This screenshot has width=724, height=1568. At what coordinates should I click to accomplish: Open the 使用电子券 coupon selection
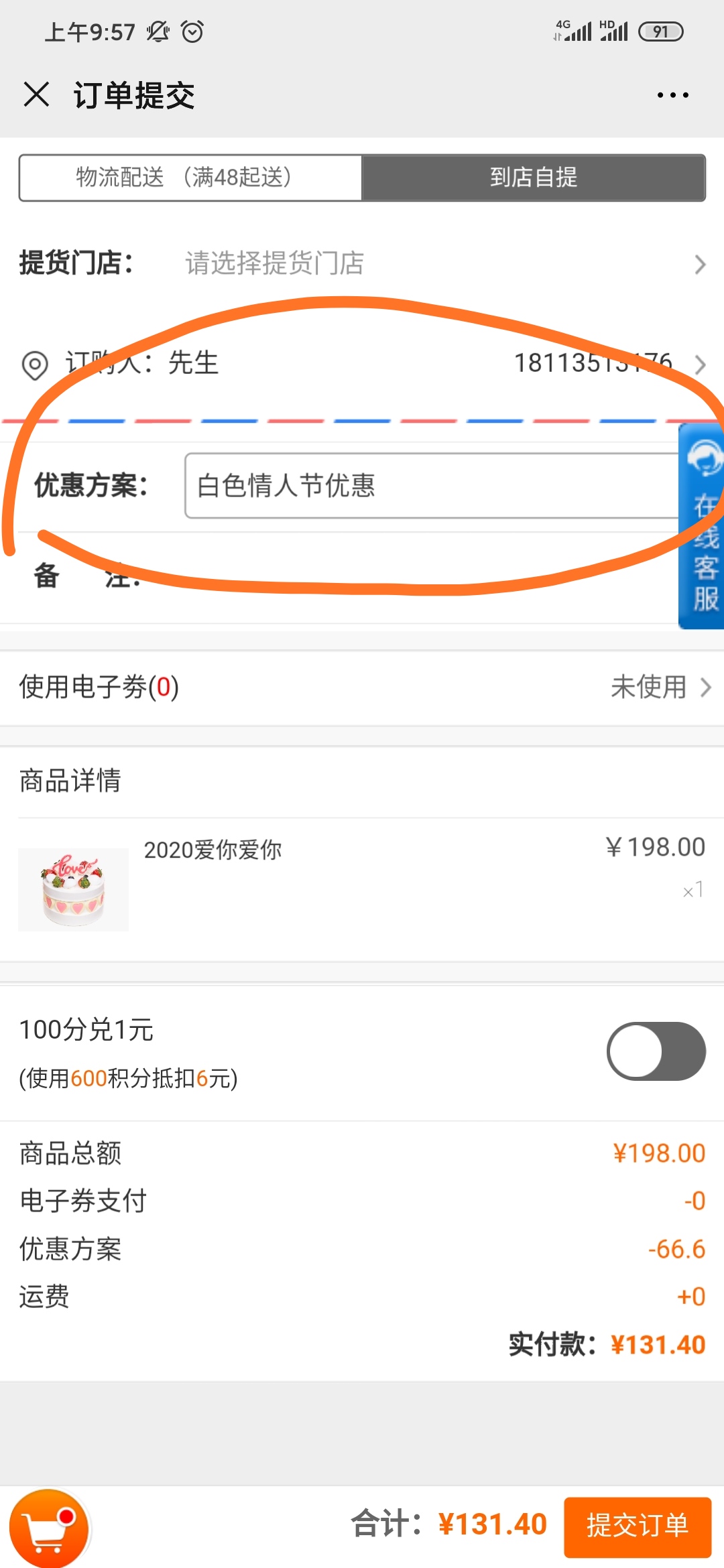coord(362,688)
